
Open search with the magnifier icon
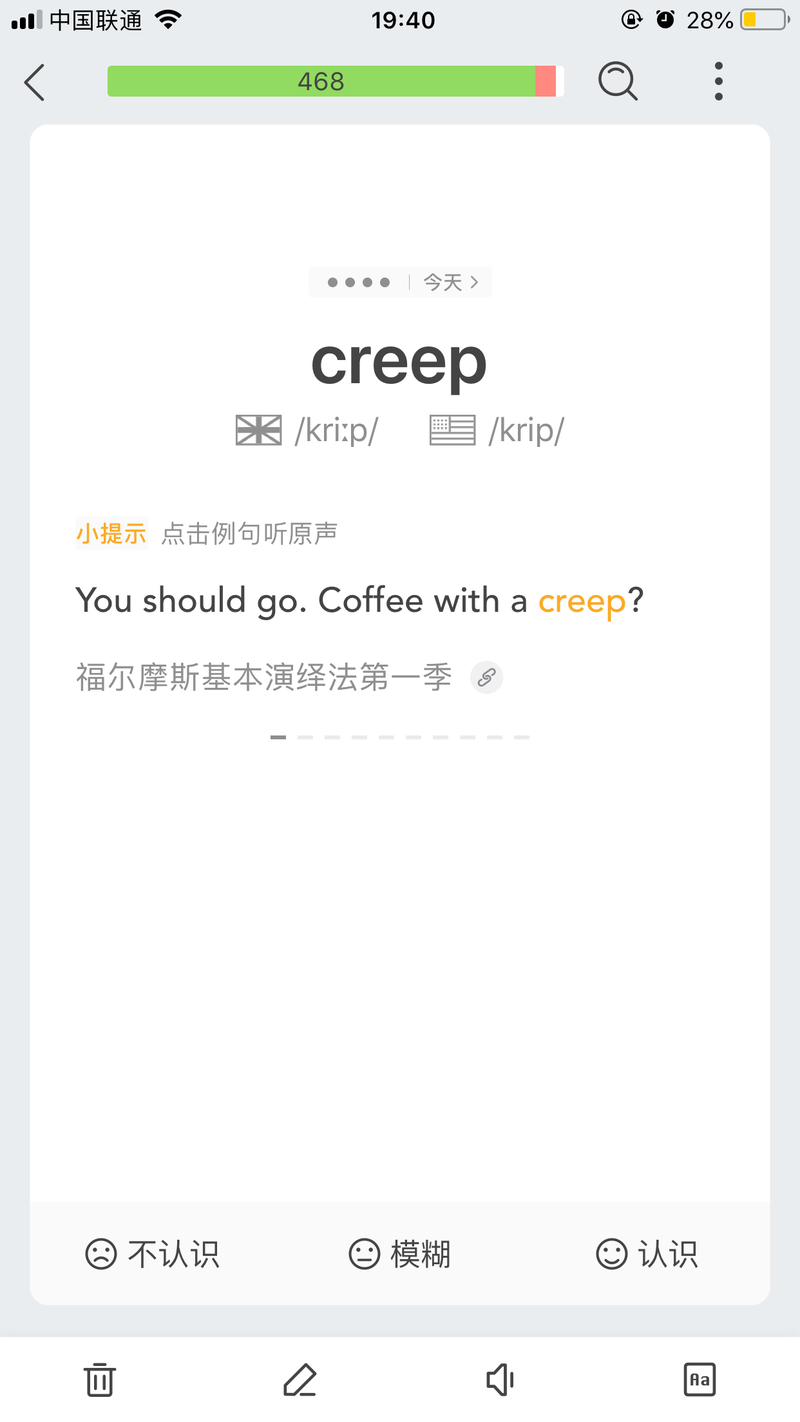[x=618, y=82]
